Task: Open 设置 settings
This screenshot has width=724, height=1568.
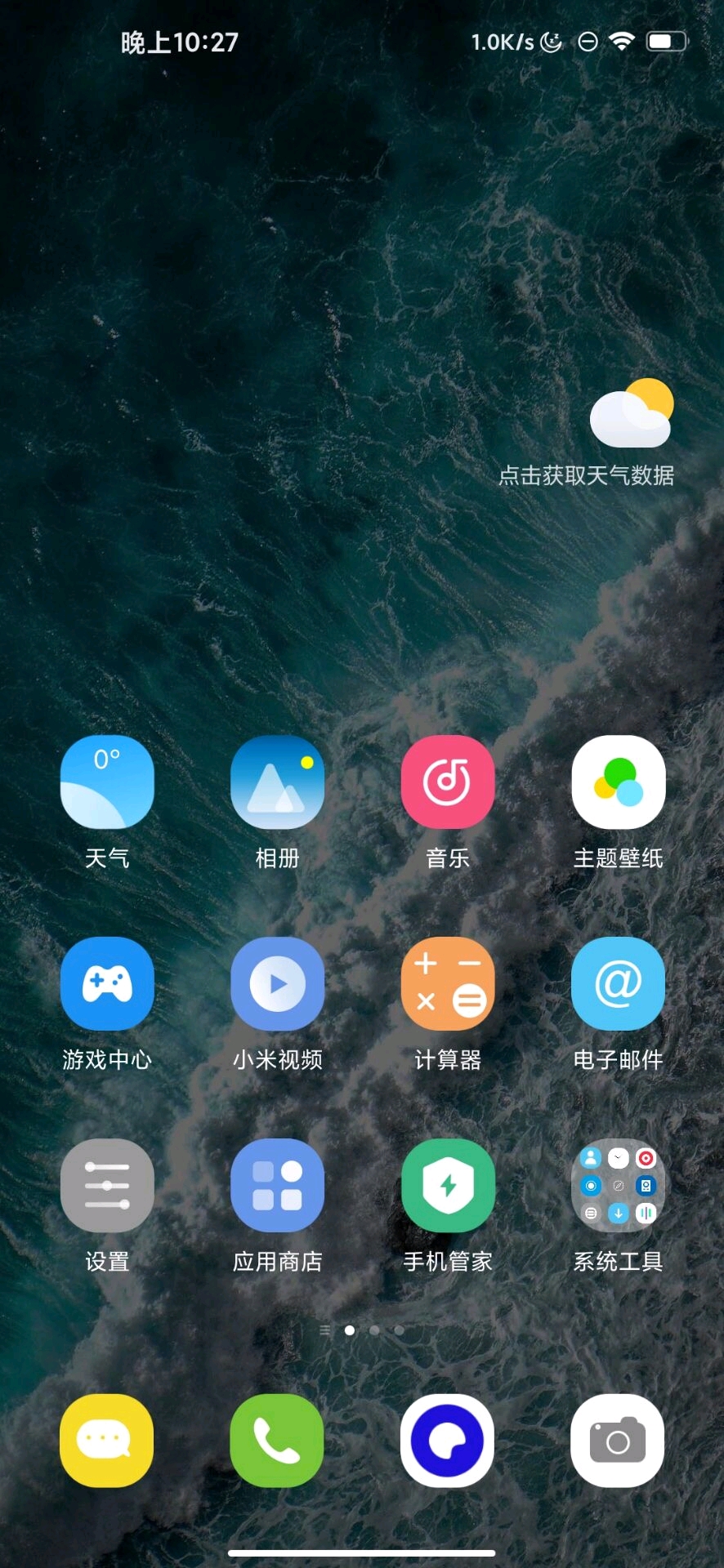Action: (x=107, y=1185)
